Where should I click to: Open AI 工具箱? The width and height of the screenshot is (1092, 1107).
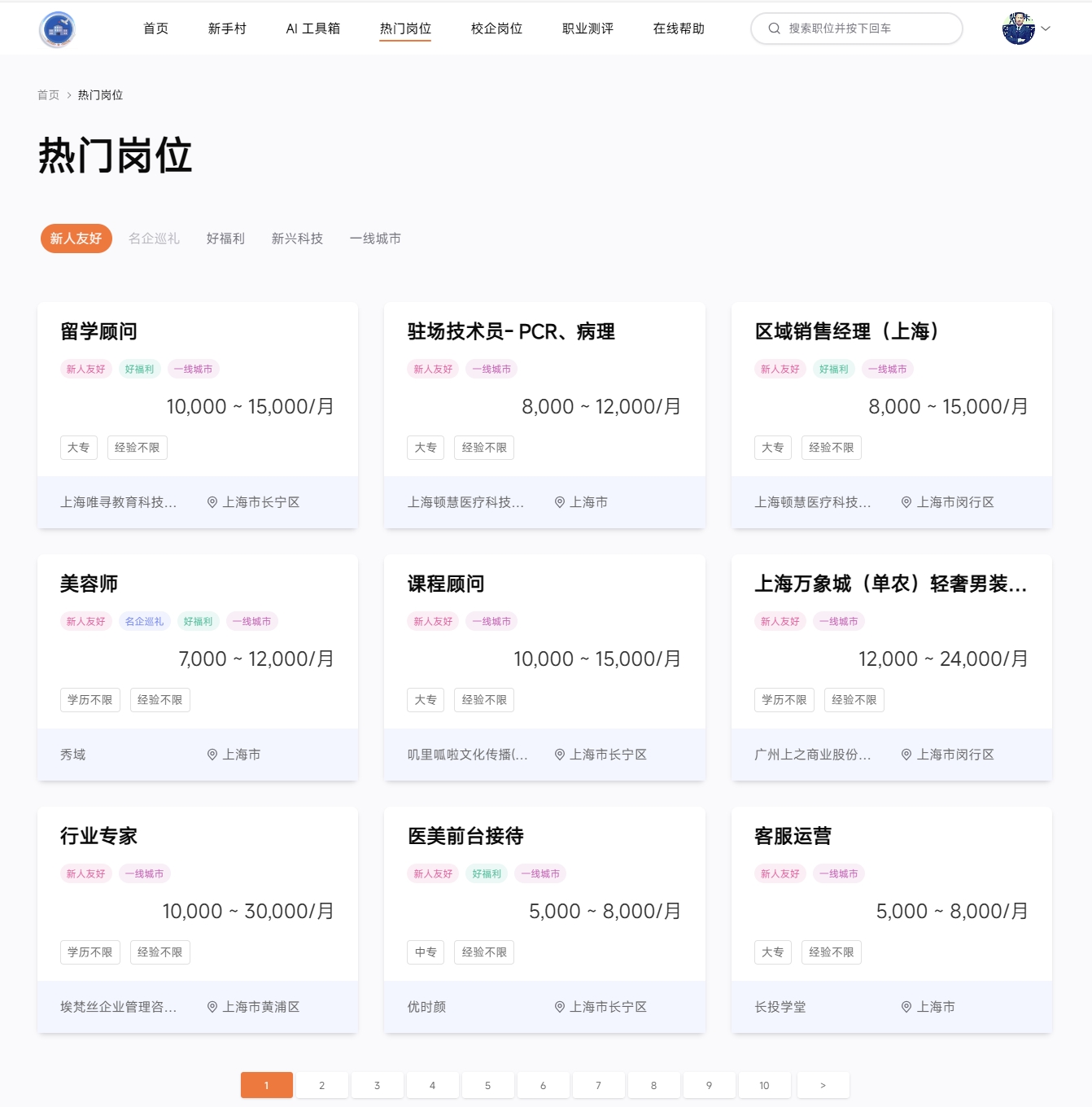coord(312,28)
